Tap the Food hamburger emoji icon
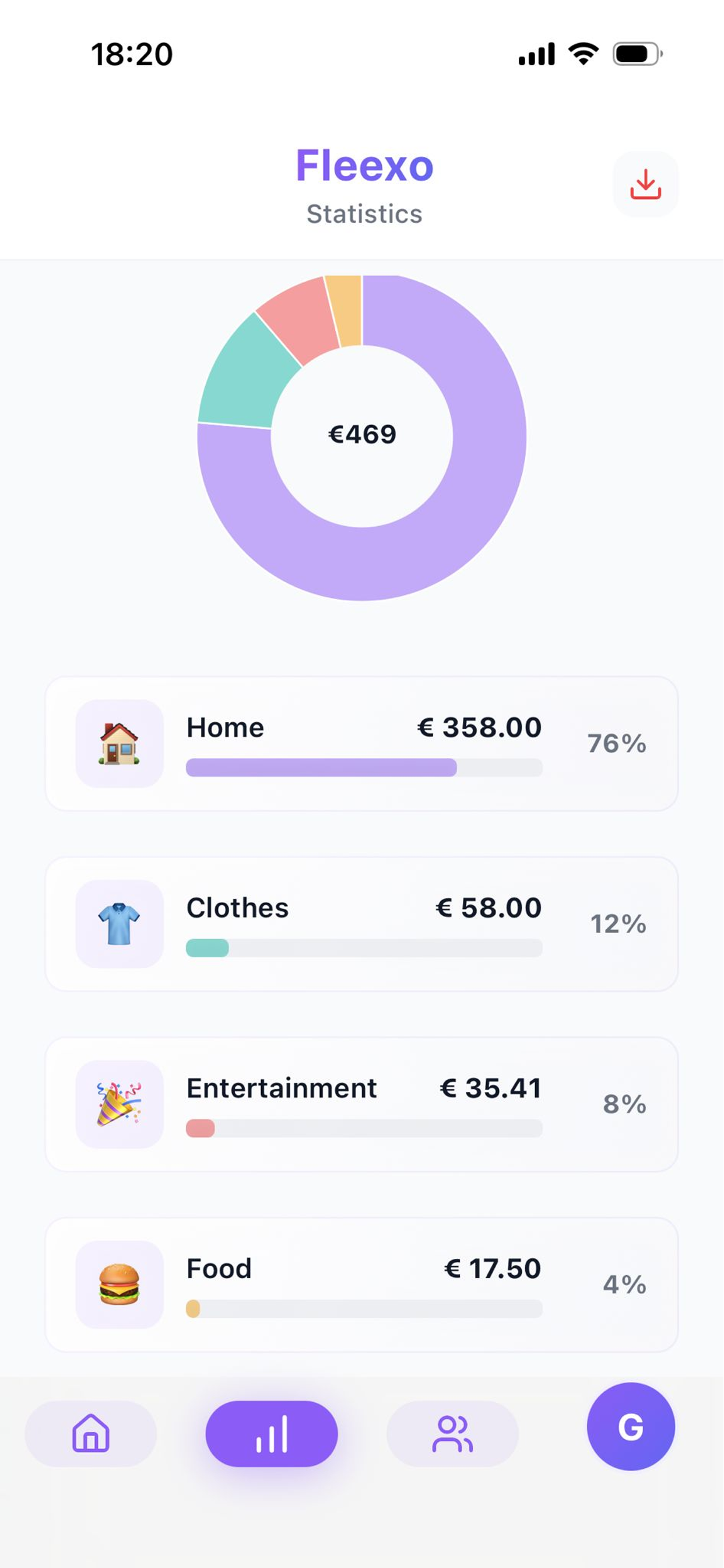The width and height of the screenshot is (724, 1568). 120,1284
